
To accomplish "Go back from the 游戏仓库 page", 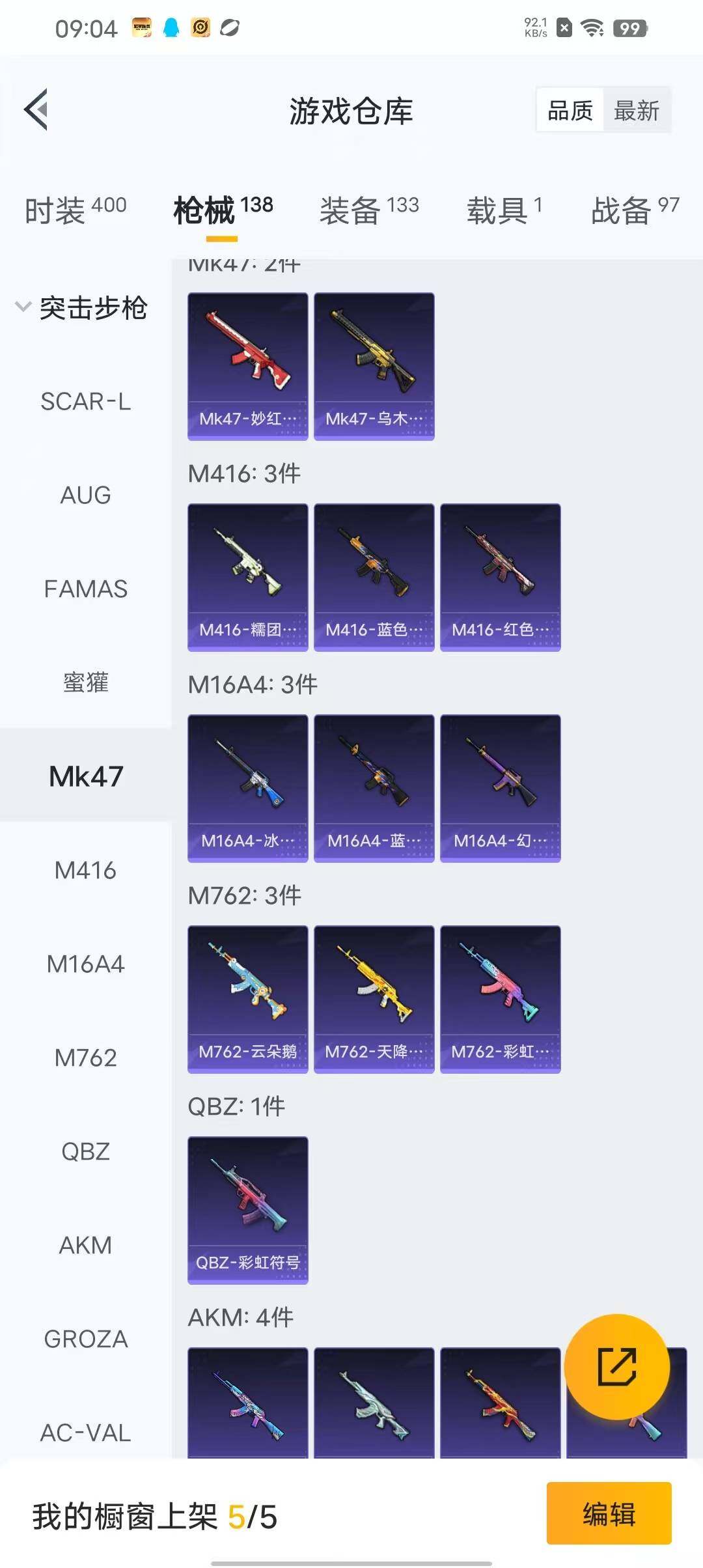I will click(36, 109).
